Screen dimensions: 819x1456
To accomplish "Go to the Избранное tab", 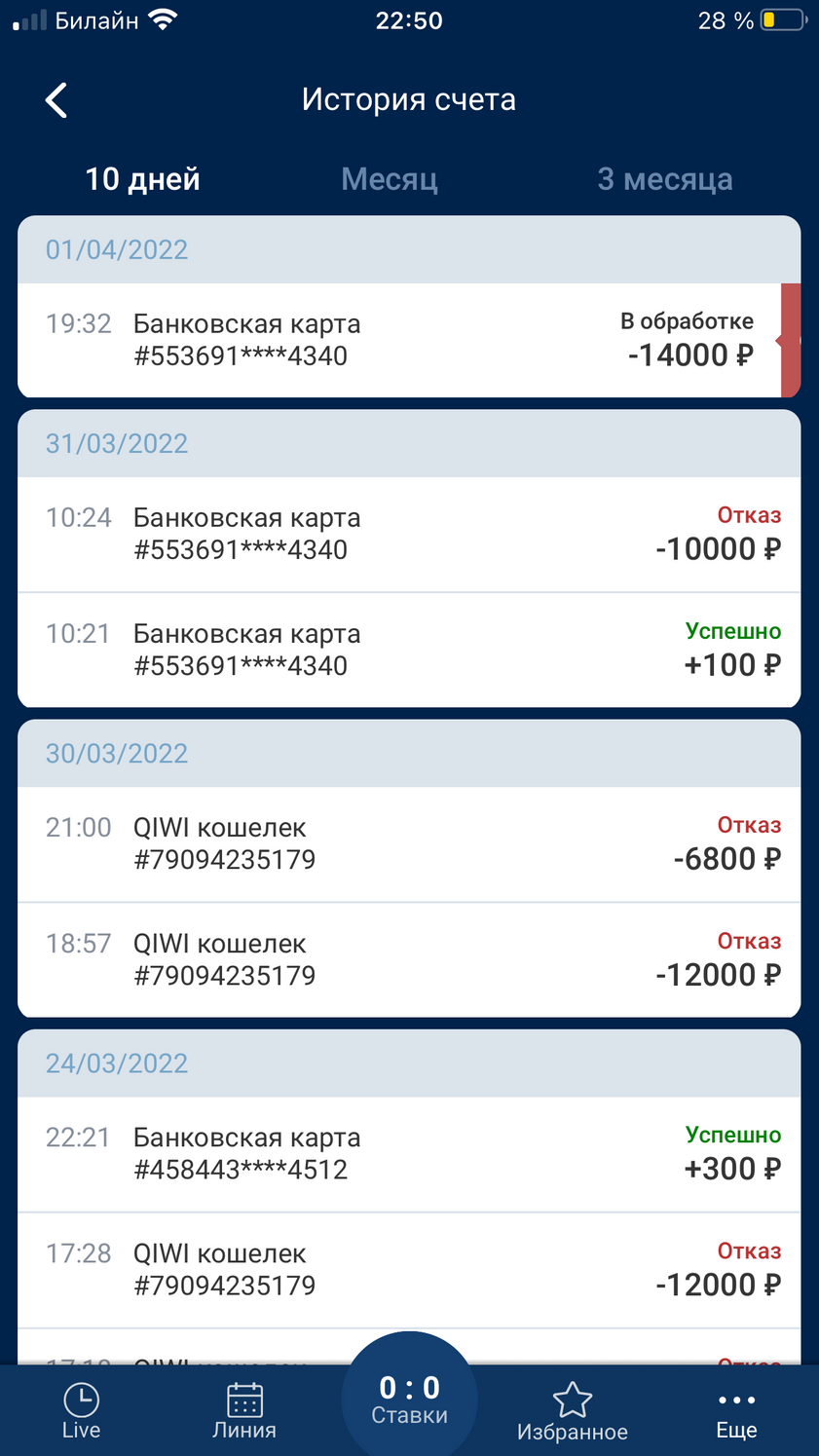I will pos(573,1412).
